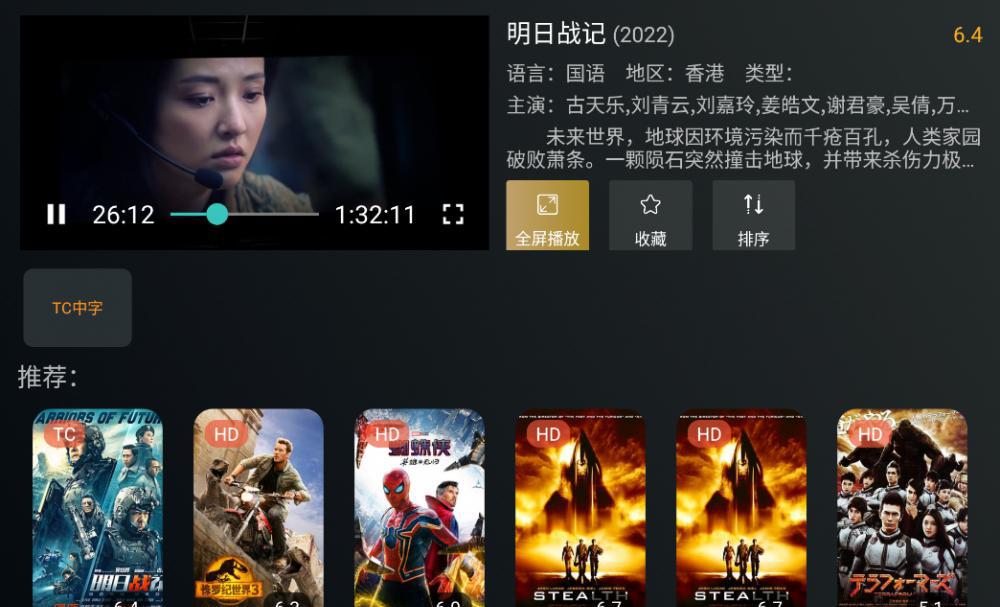Open the second Stealth movie poster
Screen dimensions: 1000x607
pyautogui.click(x=741, y=507)
